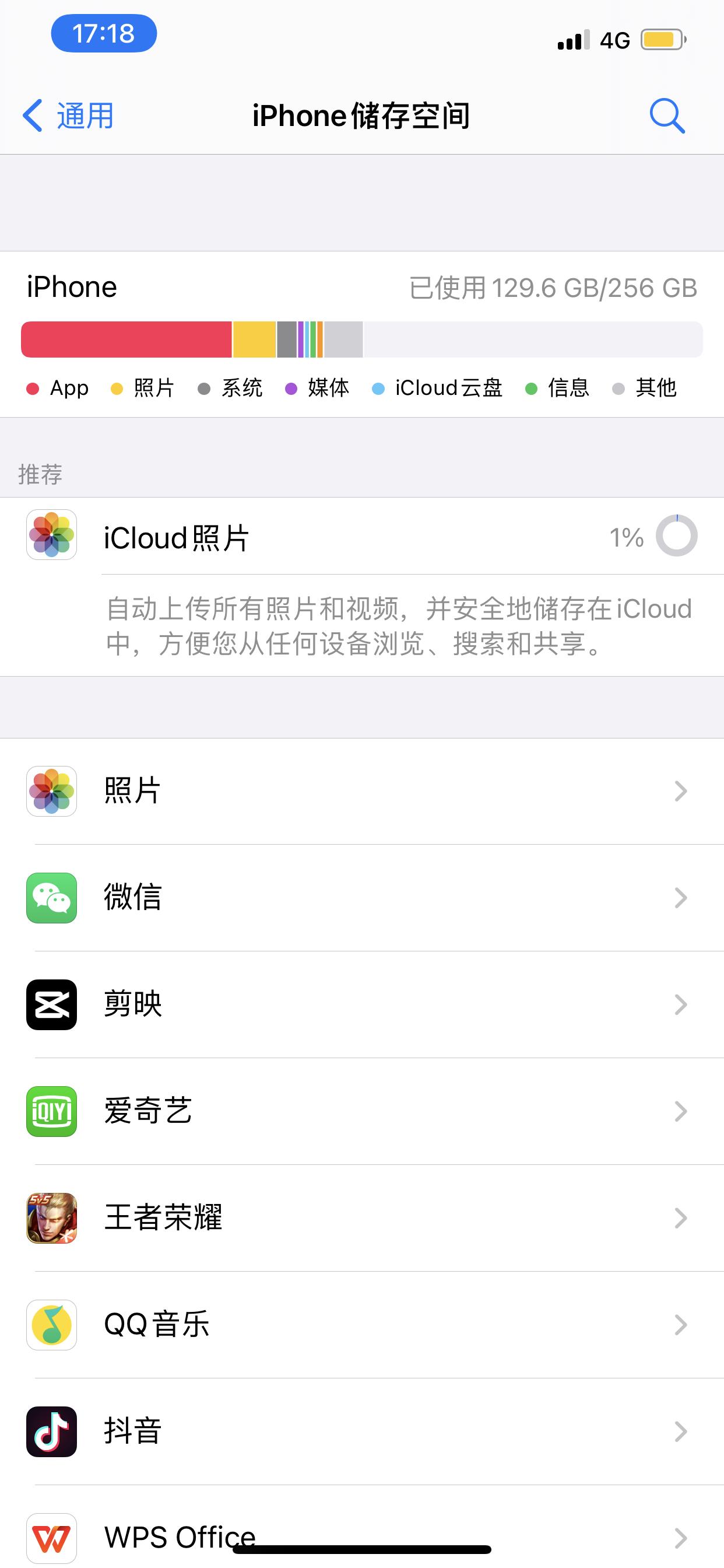Tap the storage usage bar for iPhone
Screen dimensions: 724x1568
tap(362, 338)
